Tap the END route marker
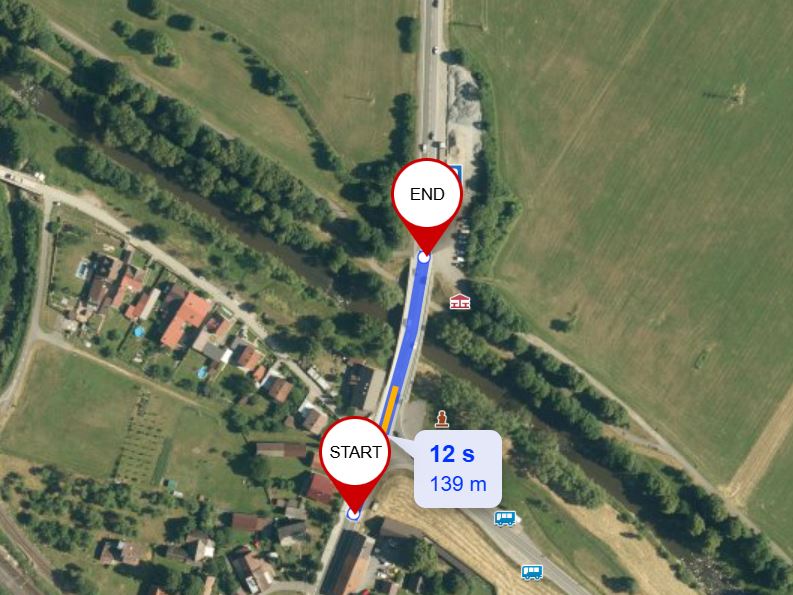This screenshot has height=595, width=793. click(426, 194)
